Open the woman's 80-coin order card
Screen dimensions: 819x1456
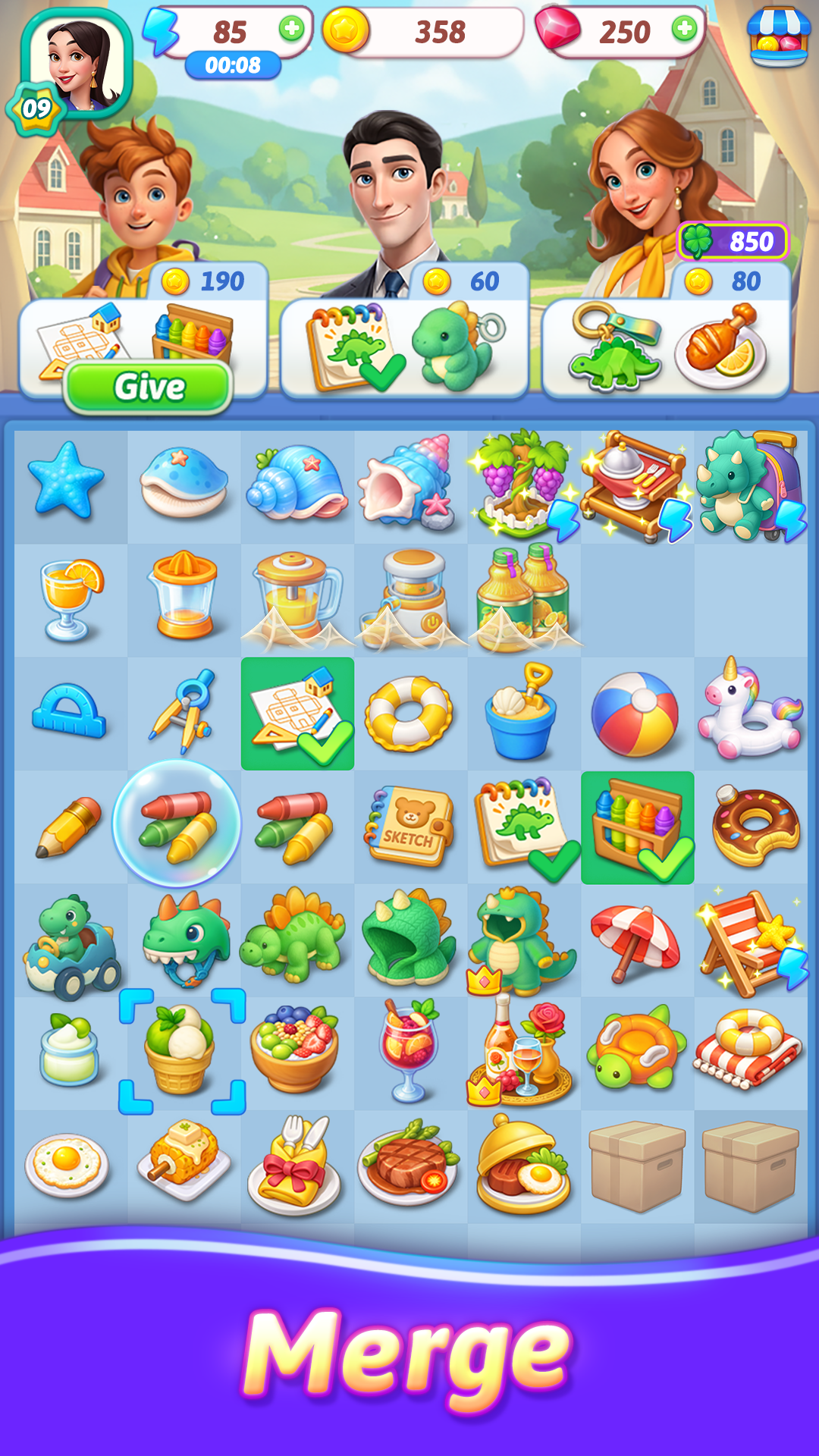[x=667, y=347]
